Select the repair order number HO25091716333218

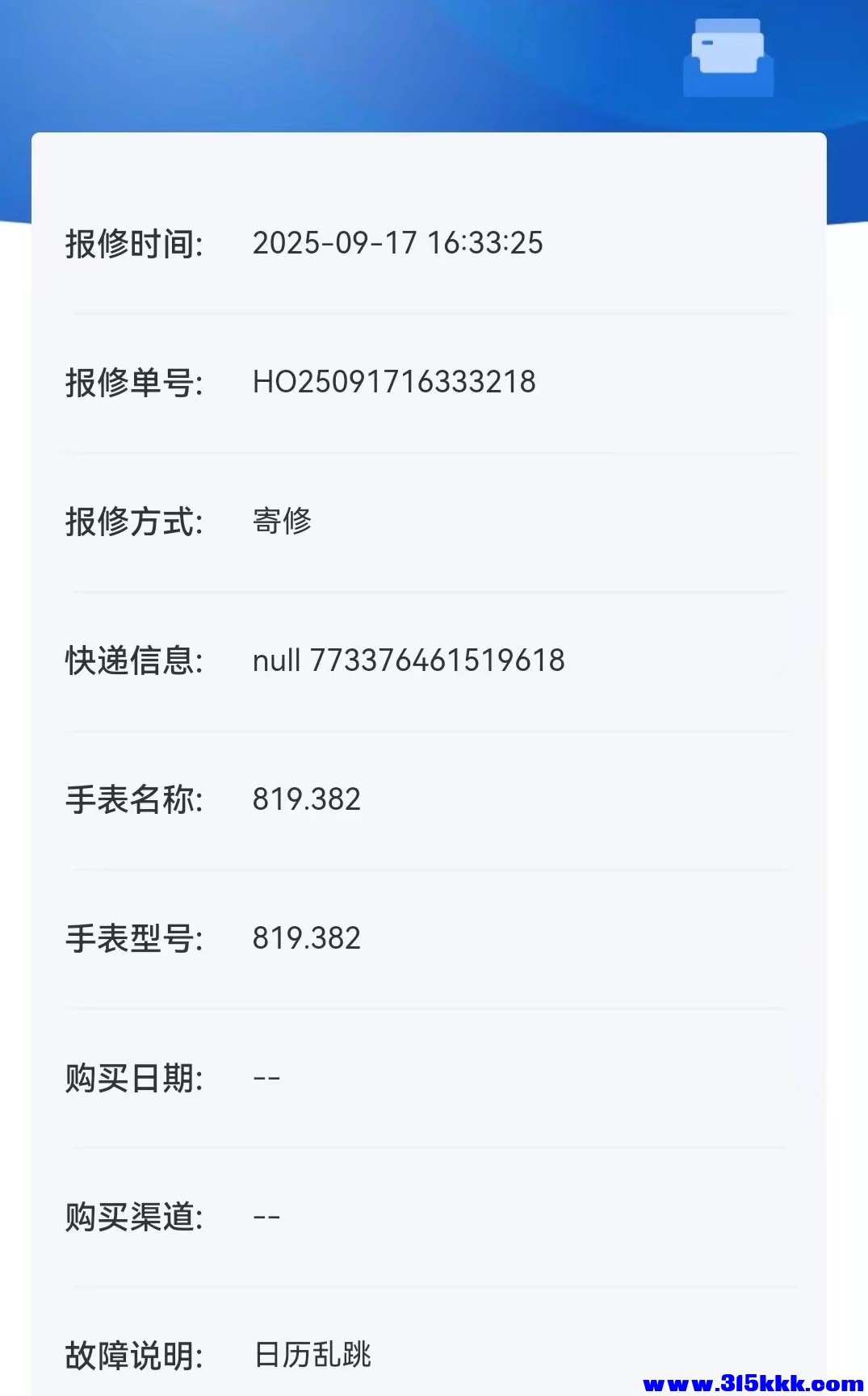coord(394,382)
